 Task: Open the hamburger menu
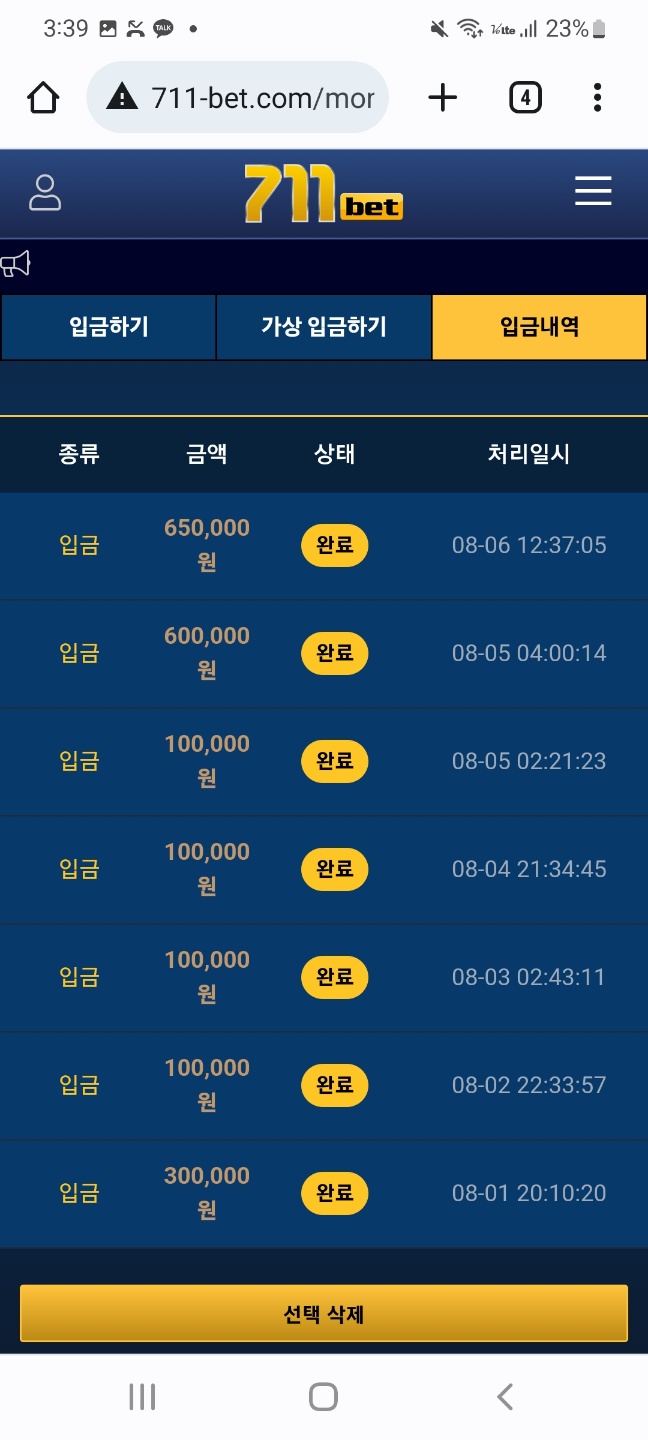[593, 191]
